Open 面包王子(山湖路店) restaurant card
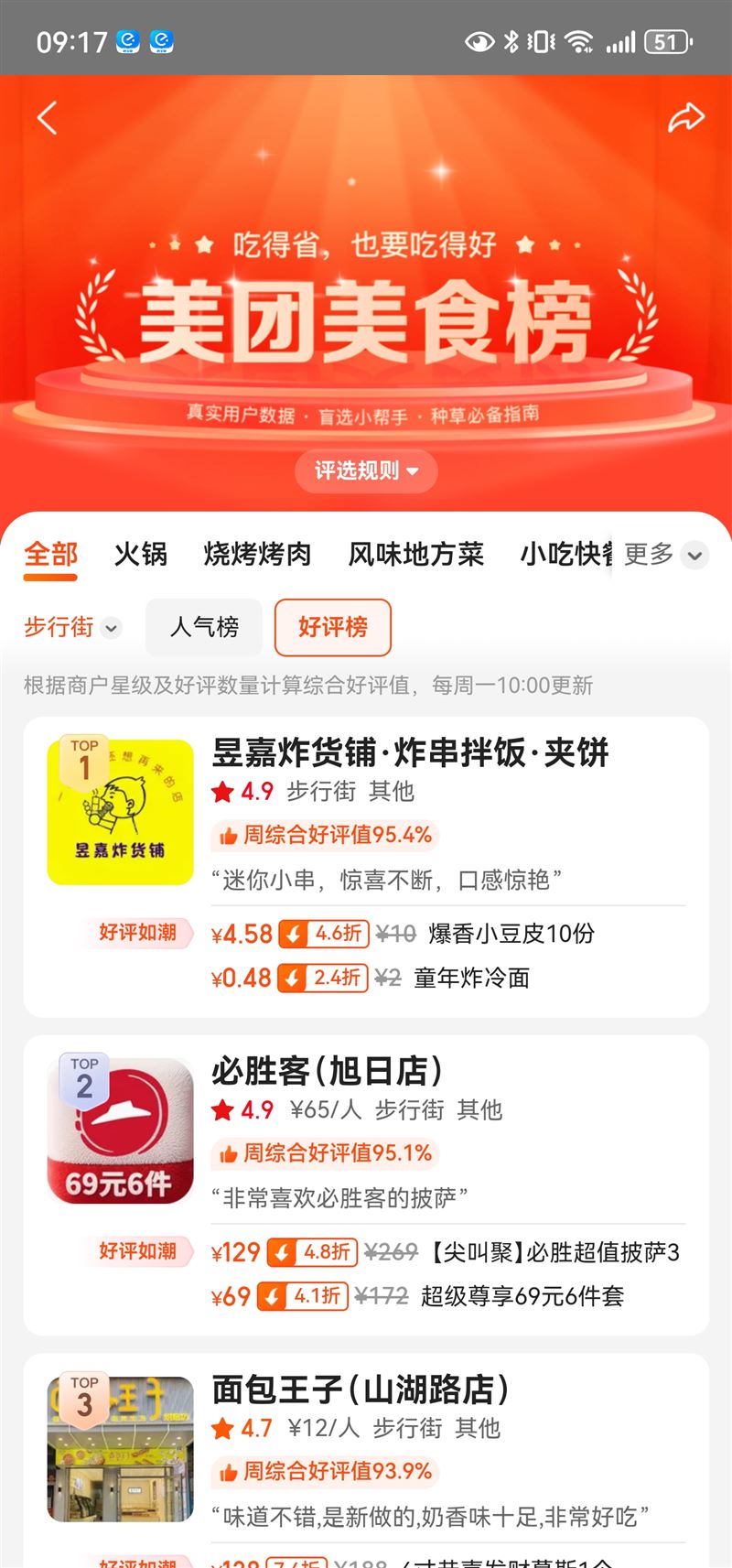 tap(360, 1390)
